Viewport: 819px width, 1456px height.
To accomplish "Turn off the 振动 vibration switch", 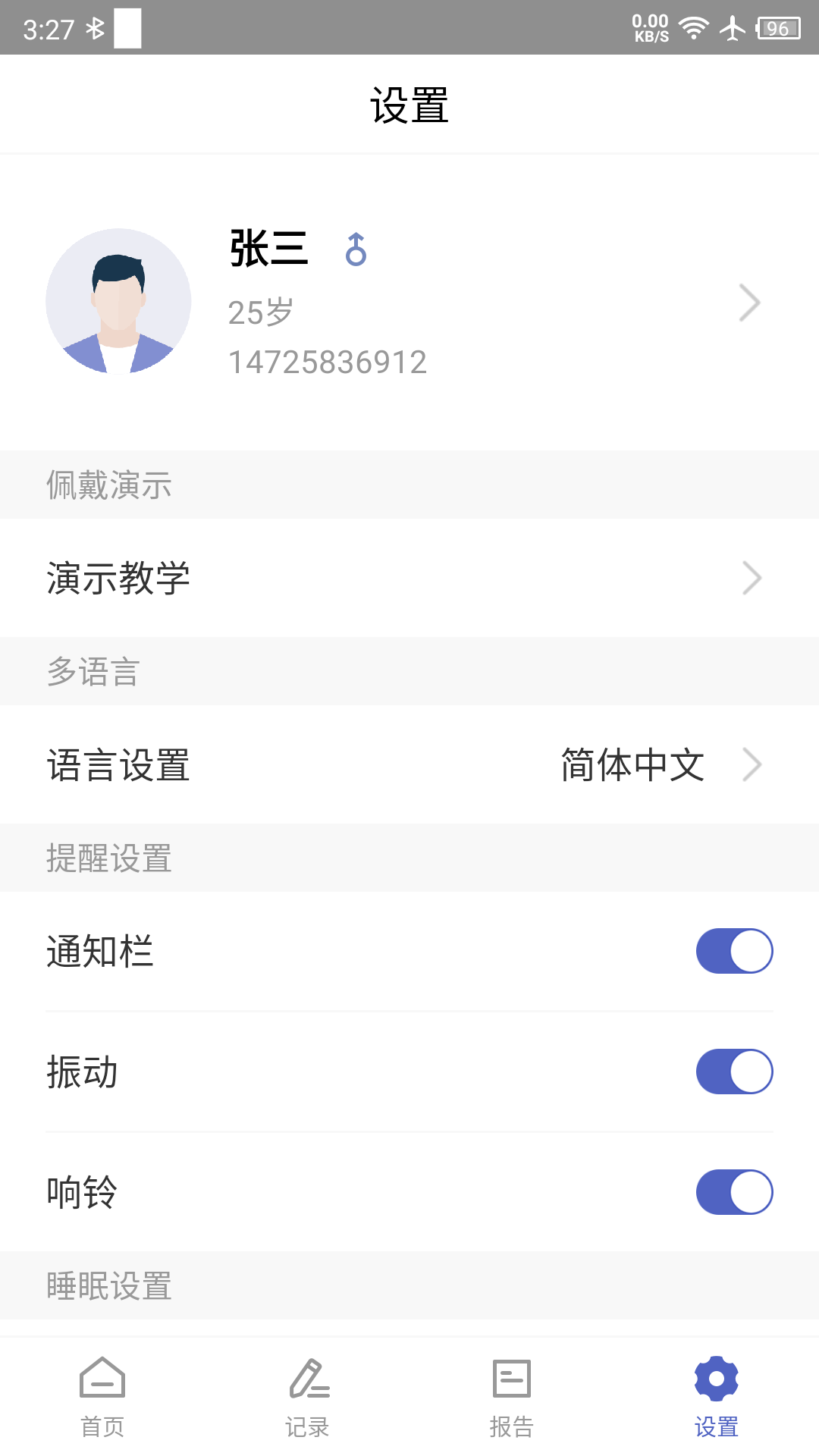I will (x=733, y=1072).
